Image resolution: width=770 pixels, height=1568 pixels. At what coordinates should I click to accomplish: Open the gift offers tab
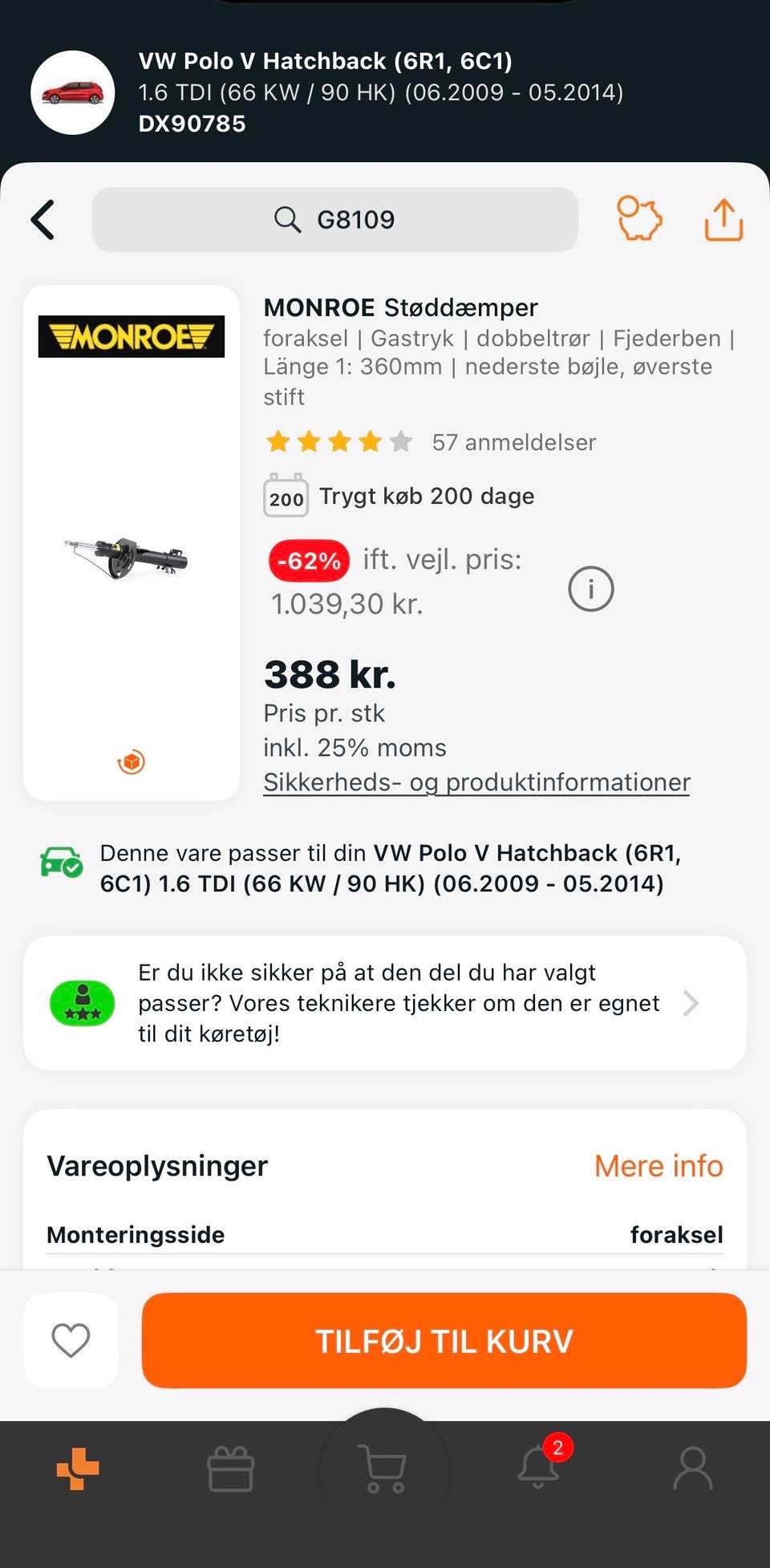pyautogui.click(x=231, y=1469)
